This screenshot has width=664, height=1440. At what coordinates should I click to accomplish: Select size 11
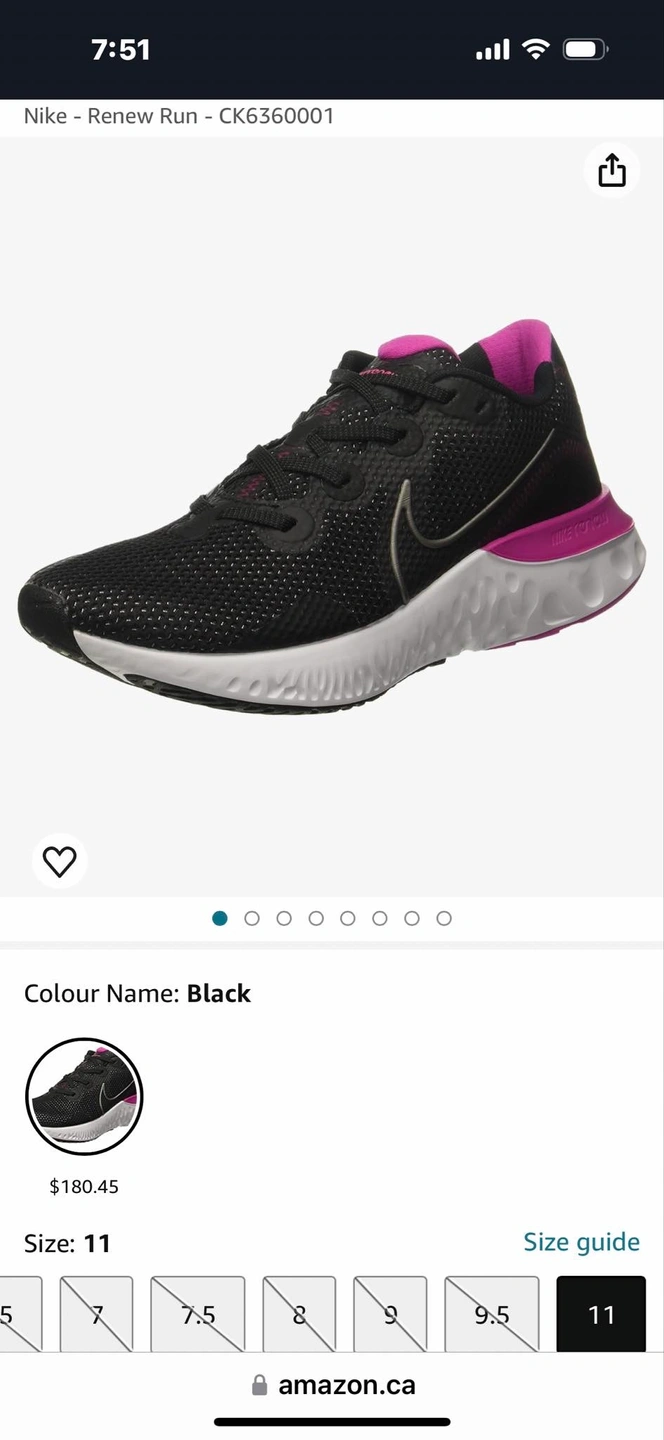point(601,1314)
